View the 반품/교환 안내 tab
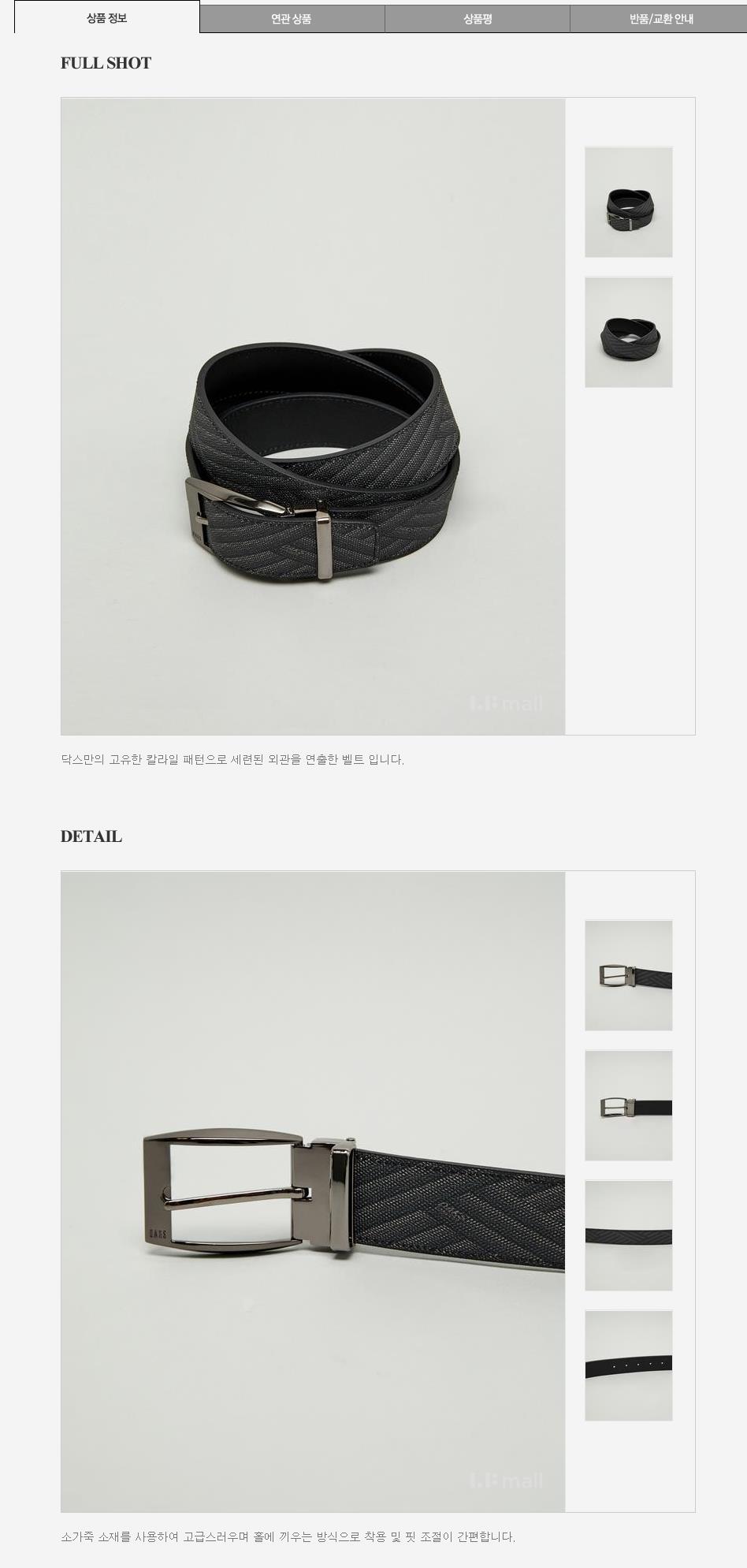 point(660,19)
